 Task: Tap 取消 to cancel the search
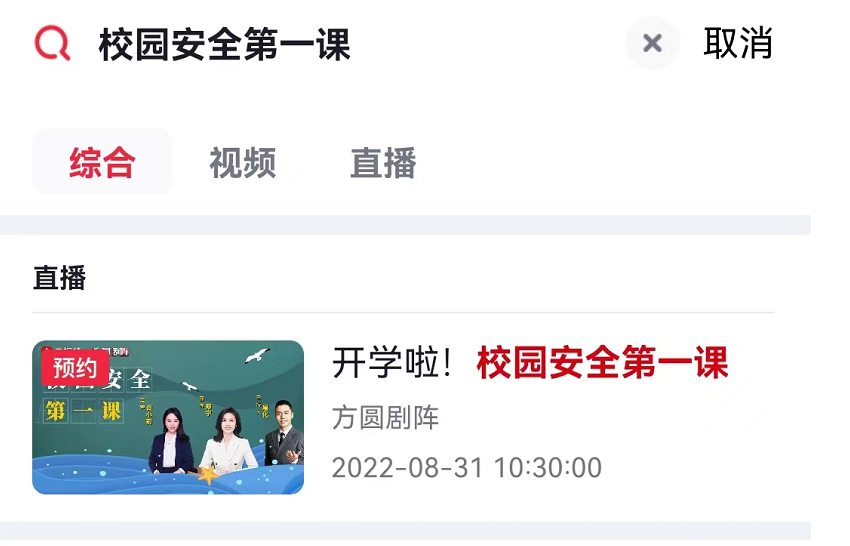(x=738, y=44)
